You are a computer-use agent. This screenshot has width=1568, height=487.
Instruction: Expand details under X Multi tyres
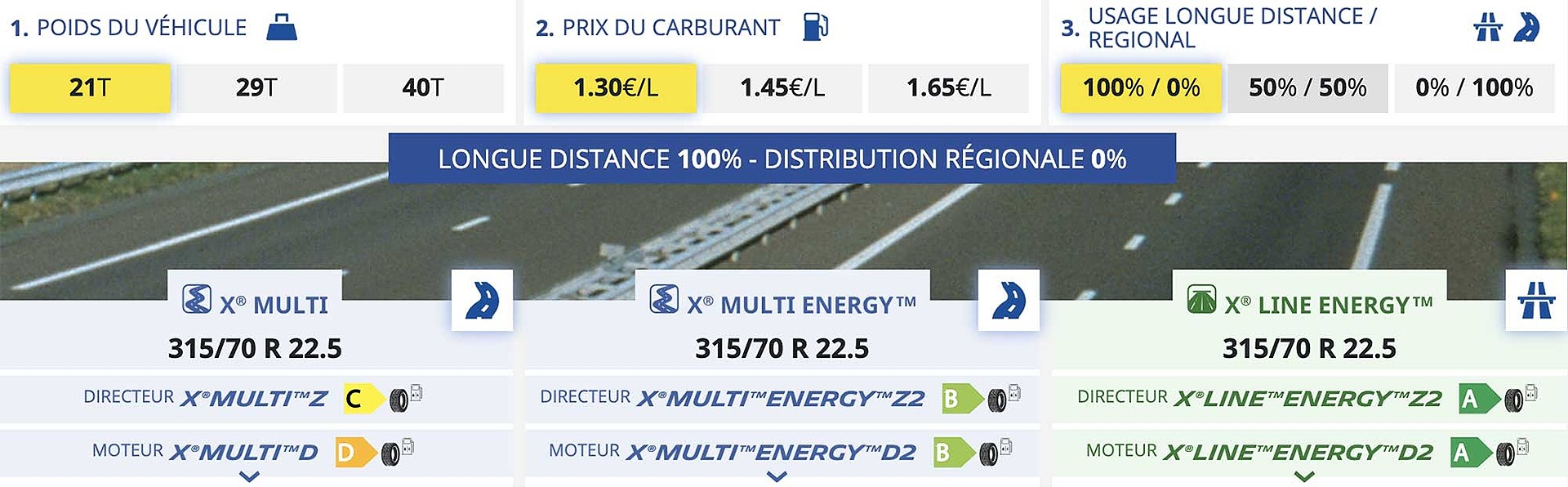(x=250, y=476)
